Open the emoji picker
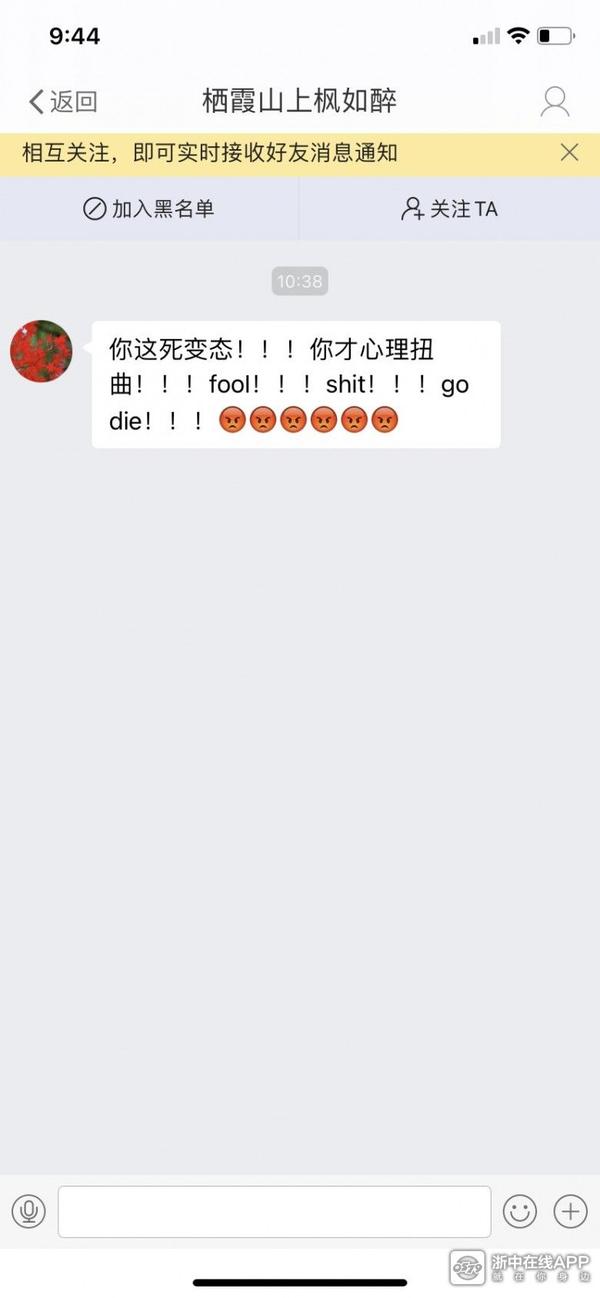Screen dimensions: 600x1298 click(x=519, y=1212)
